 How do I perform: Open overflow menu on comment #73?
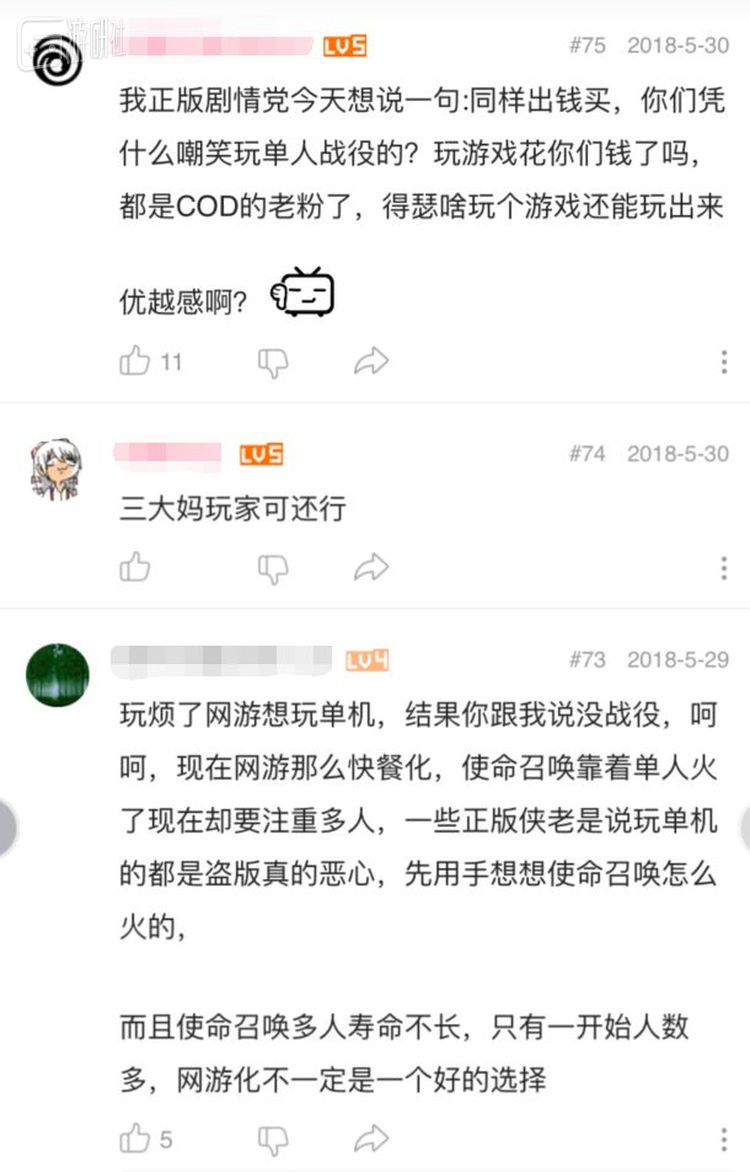click(724, 1139)
